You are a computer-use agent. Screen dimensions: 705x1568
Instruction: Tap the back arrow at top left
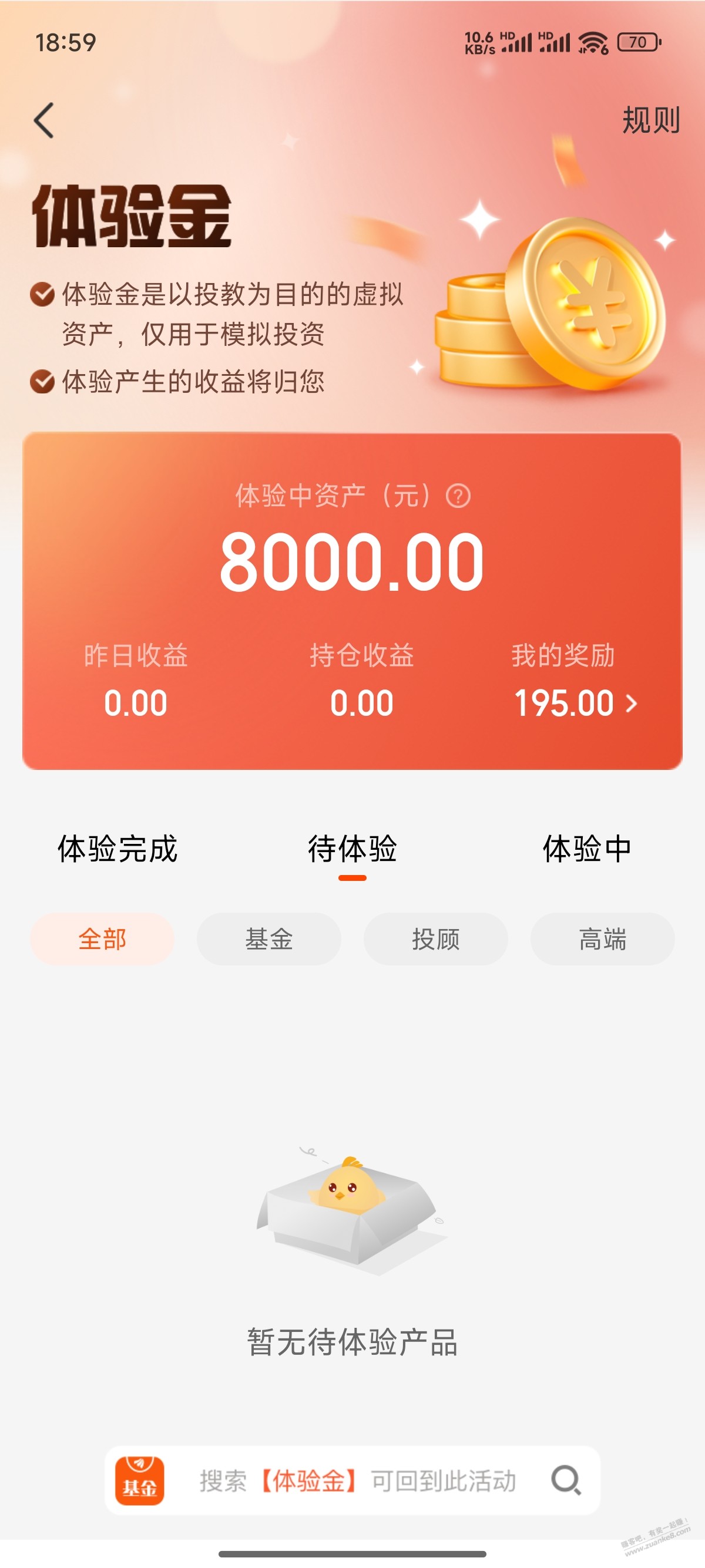pos(43,121)
